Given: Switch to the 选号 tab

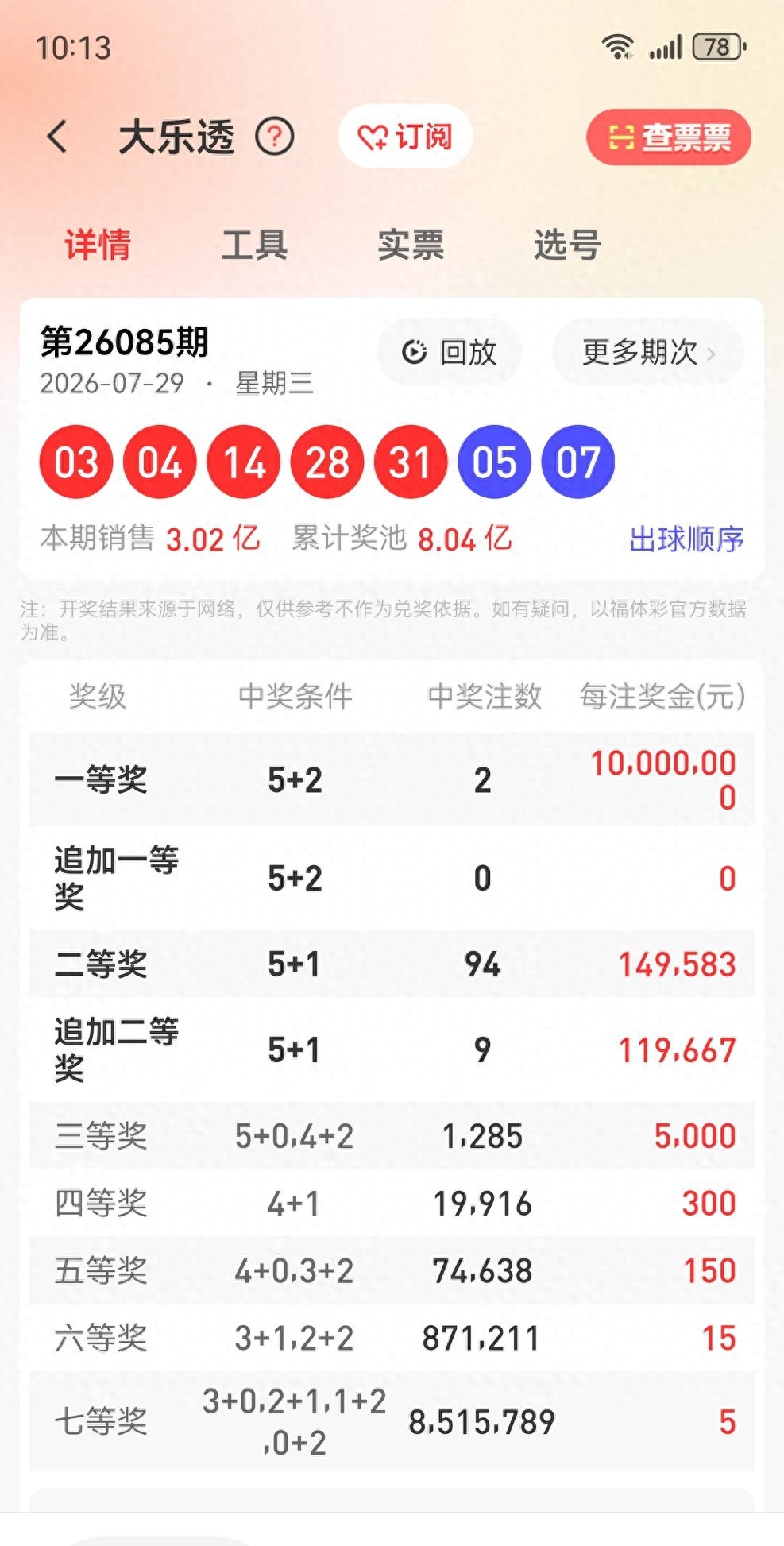Looking at the screenshot, I should 567,244.
